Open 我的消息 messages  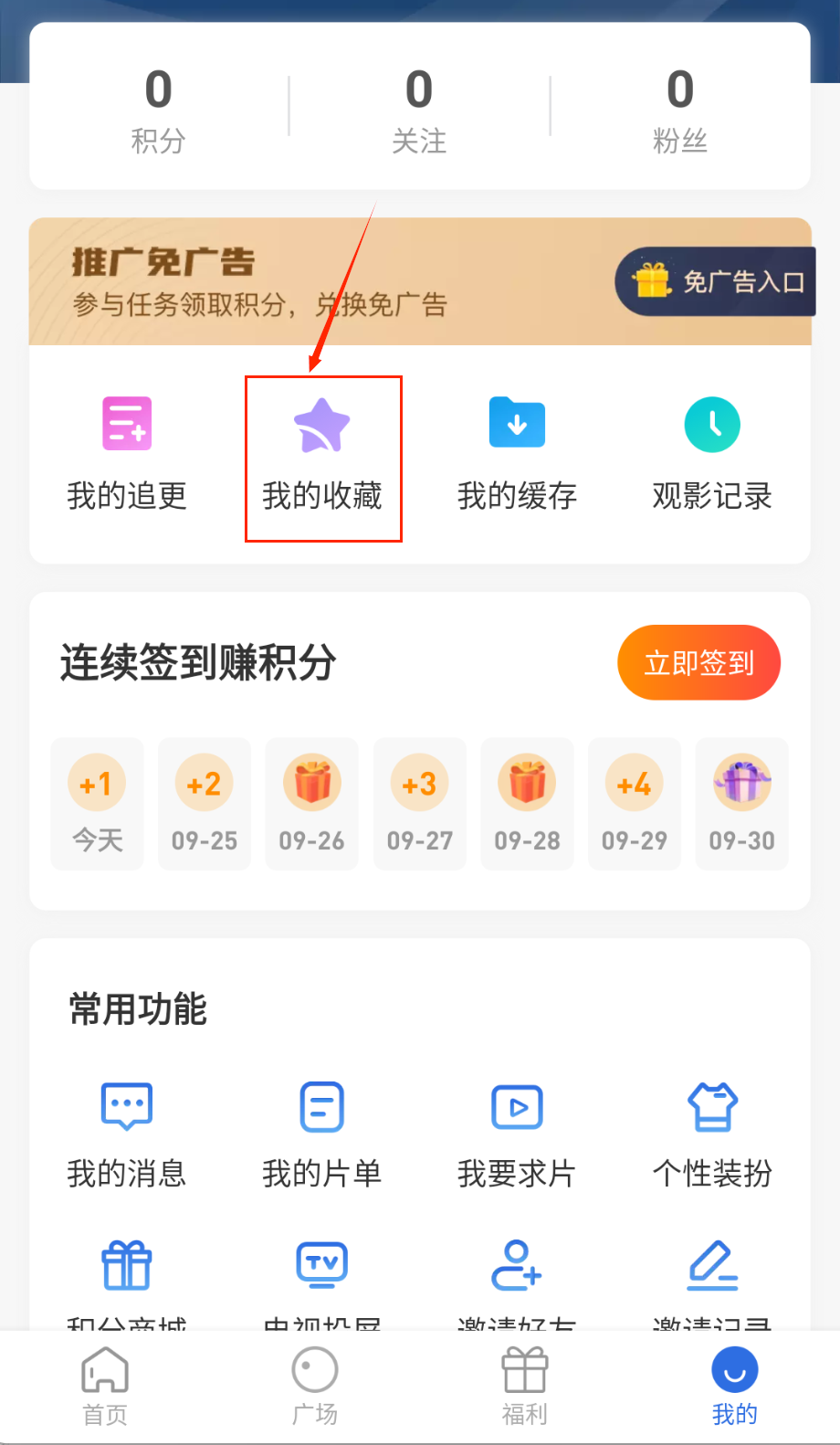126,1134
